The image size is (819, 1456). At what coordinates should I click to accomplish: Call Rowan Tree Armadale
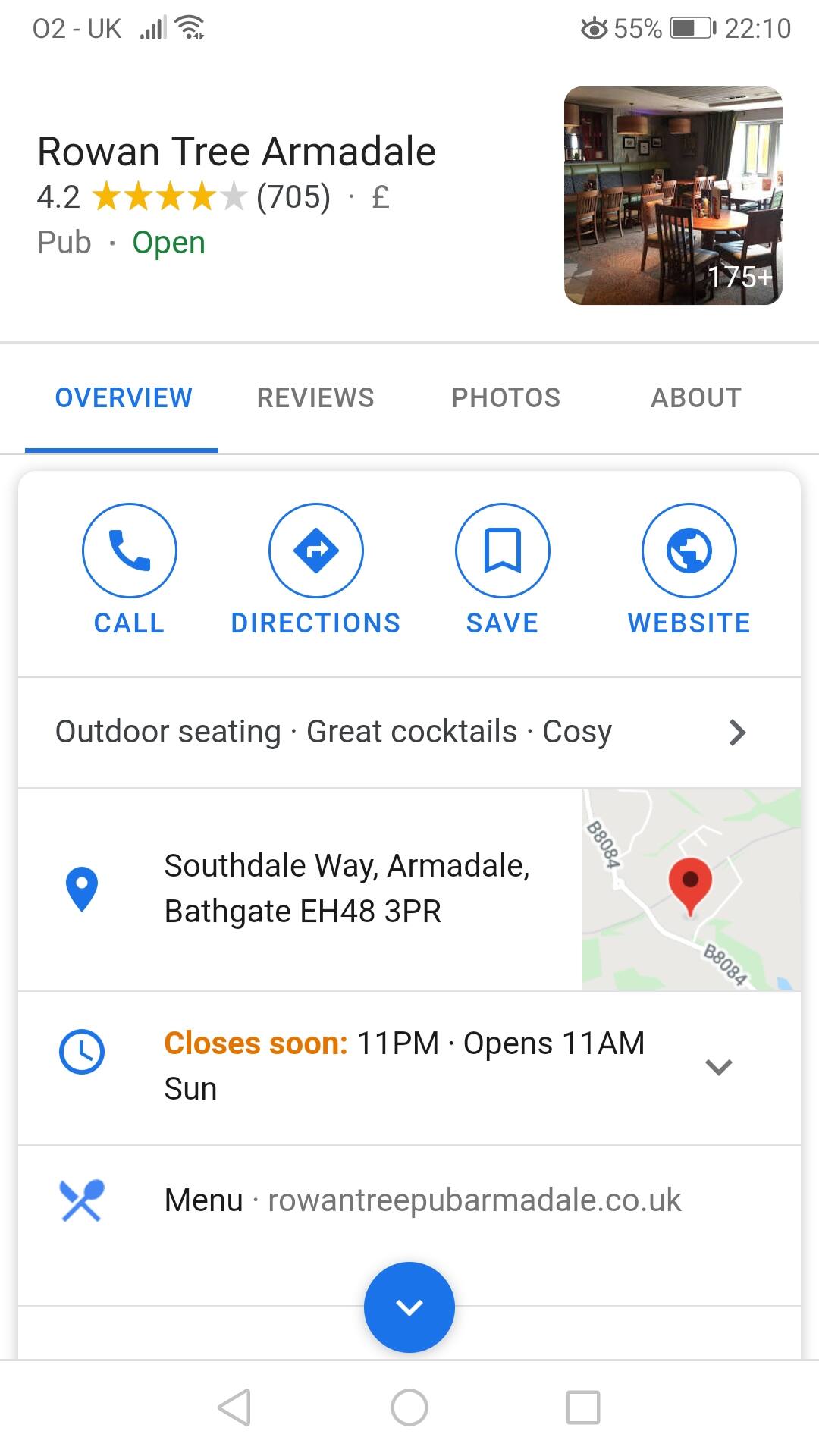[129, 570]
